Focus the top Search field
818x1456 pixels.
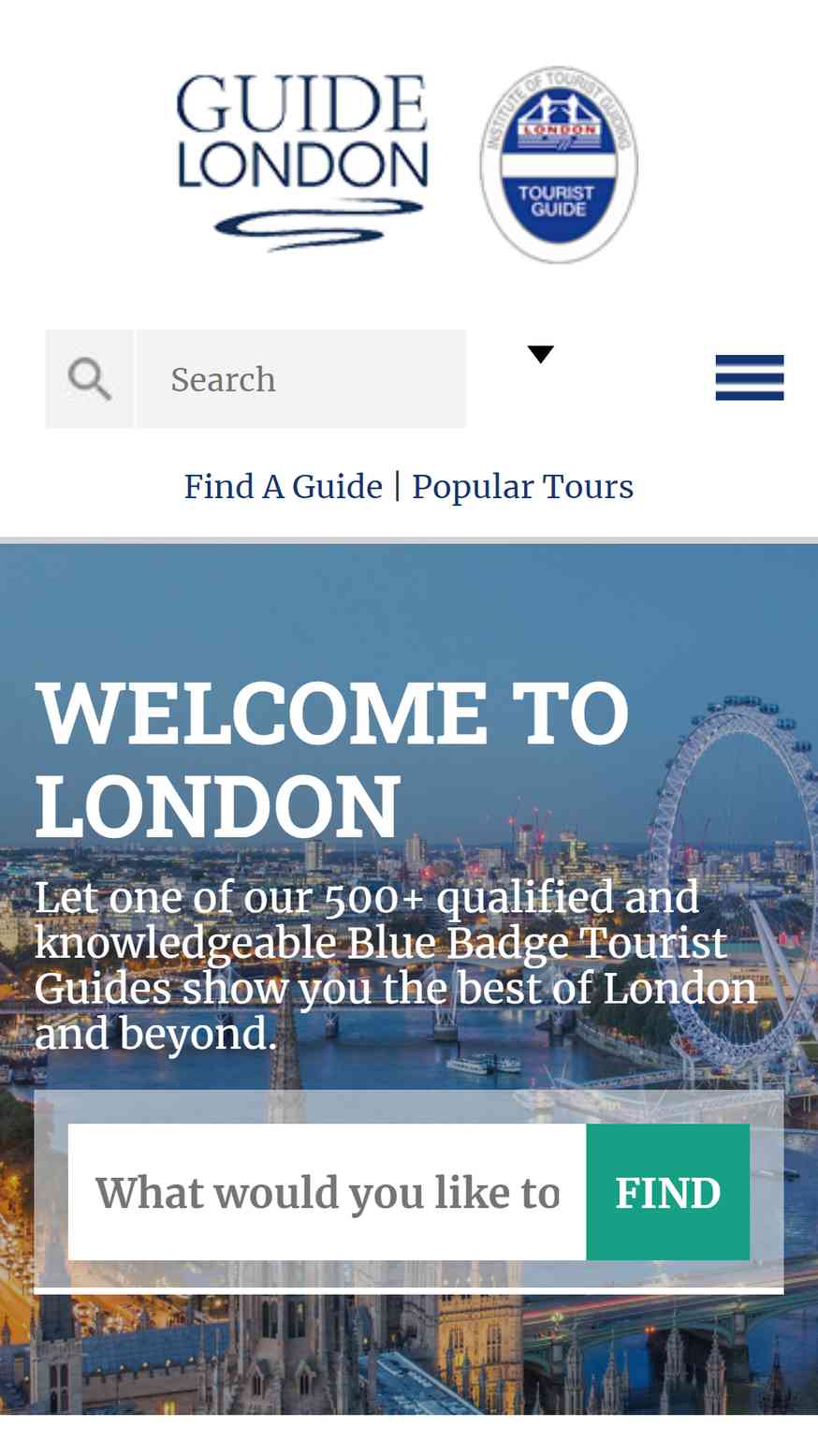pyautogui.click(x=301, y=378)
